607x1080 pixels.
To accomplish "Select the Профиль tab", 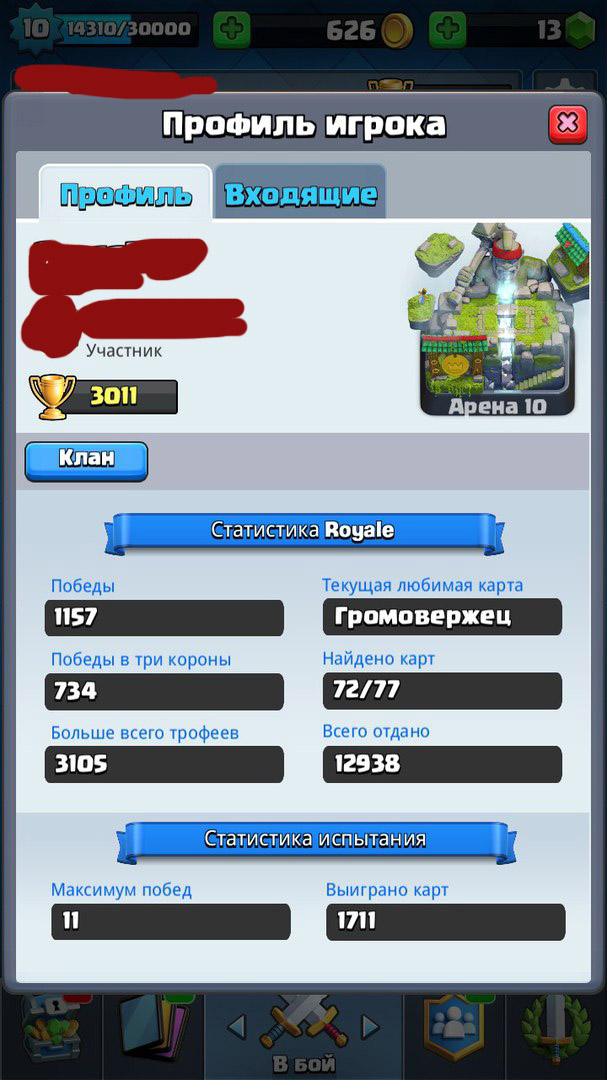I will tap(125, 193).
